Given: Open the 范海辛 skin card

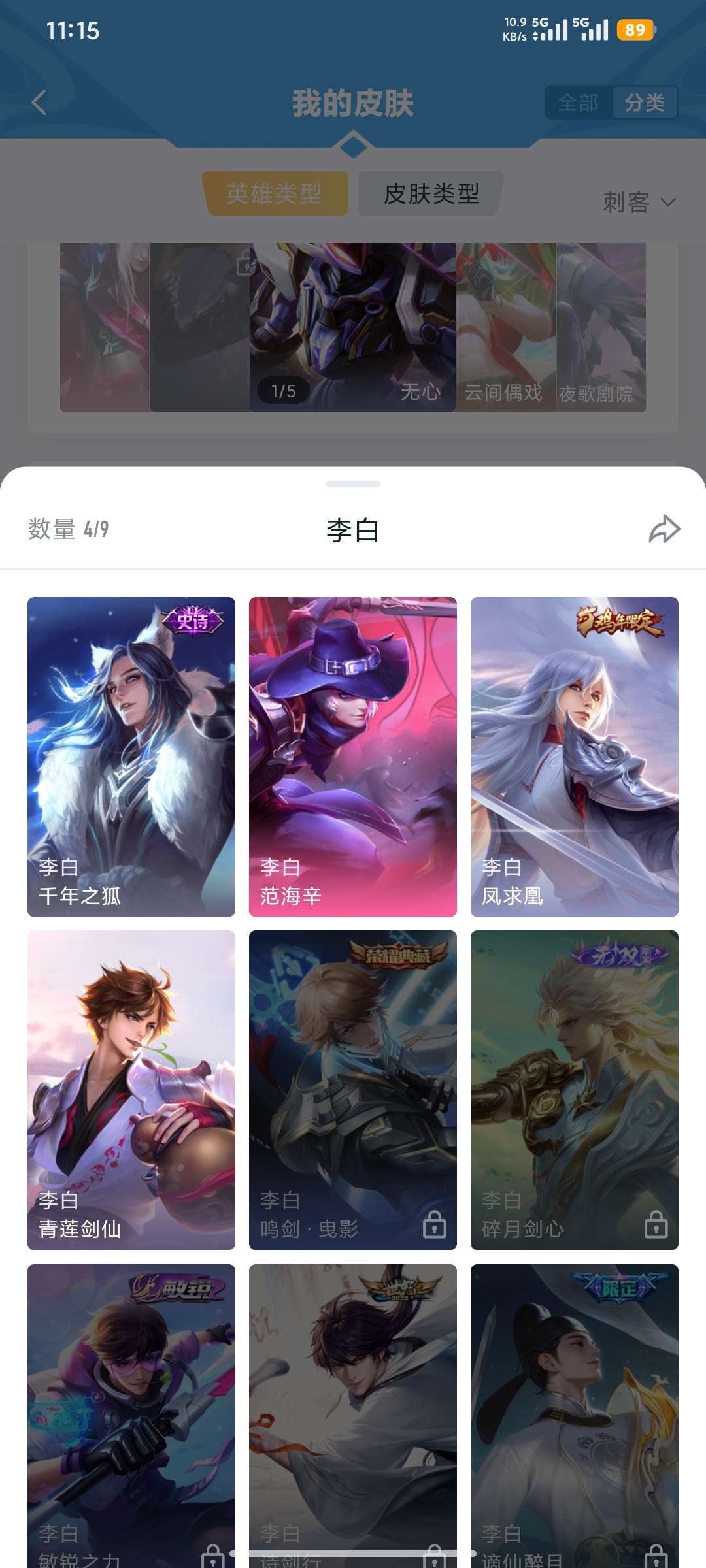Looking at the screenshot, I should (x=353, y=757).
